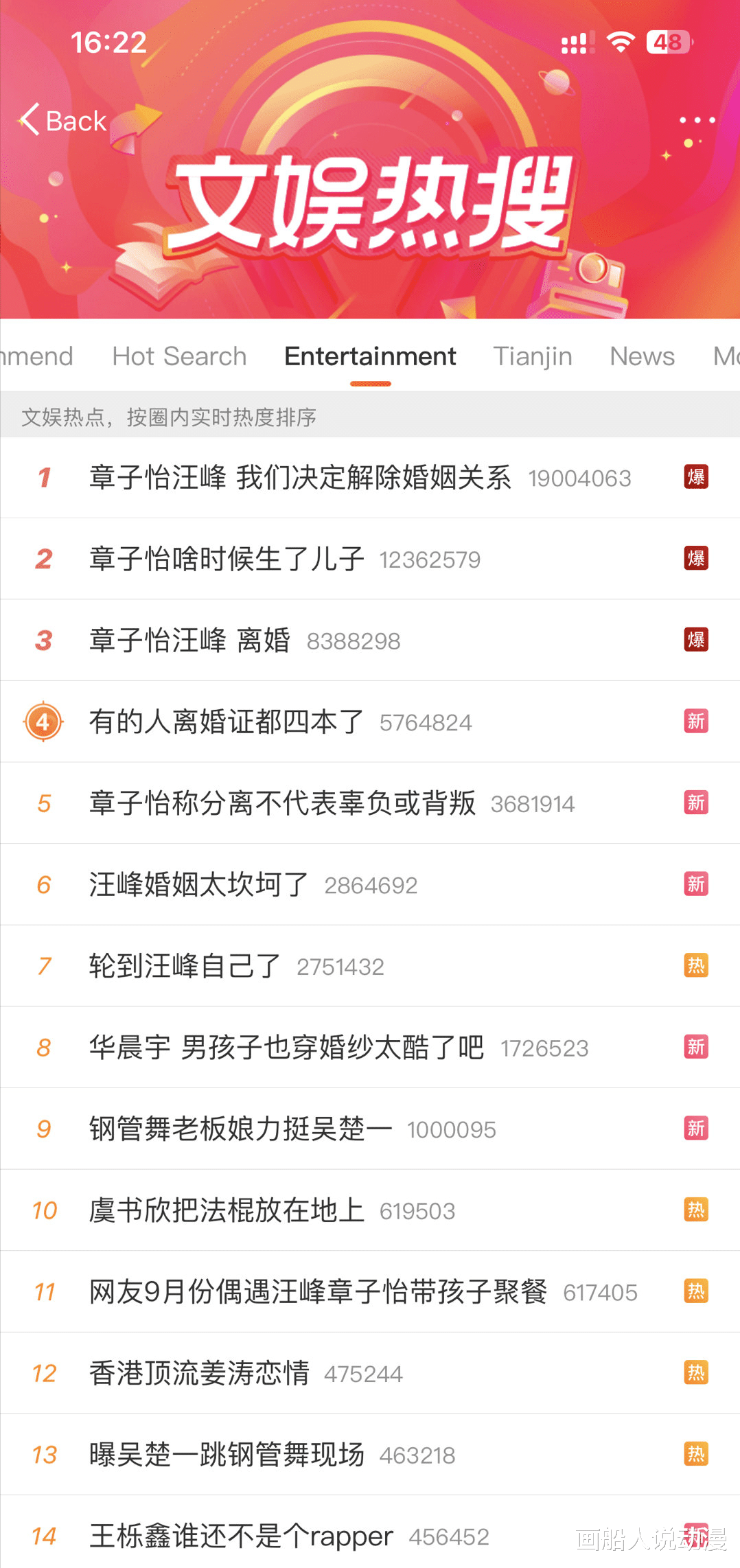This screenshot has height=1568, width=740.
Task: Click the 爆 badge on the top trending topic
Action: coord(695,478)
